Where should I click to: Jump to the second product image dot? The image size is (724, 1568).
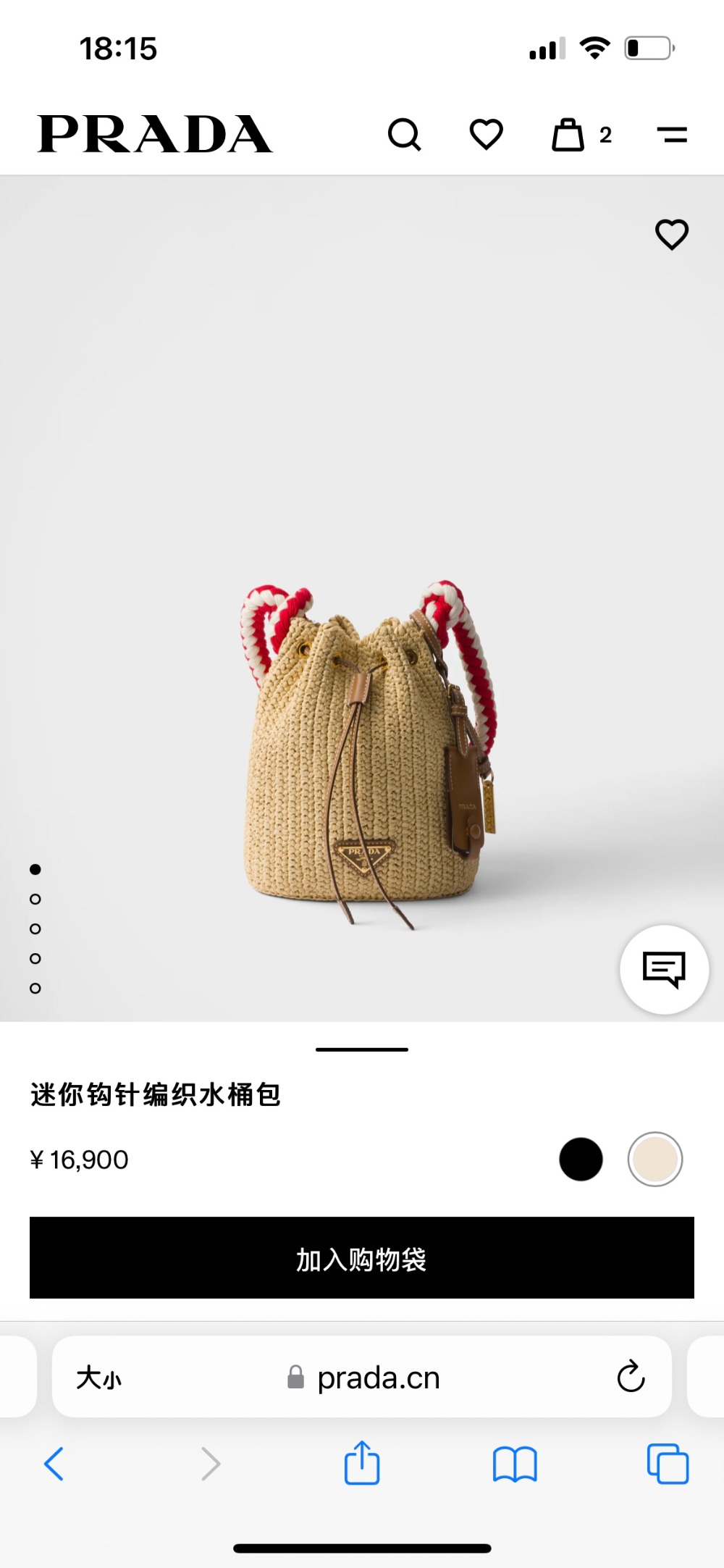[x=35, y=899]
